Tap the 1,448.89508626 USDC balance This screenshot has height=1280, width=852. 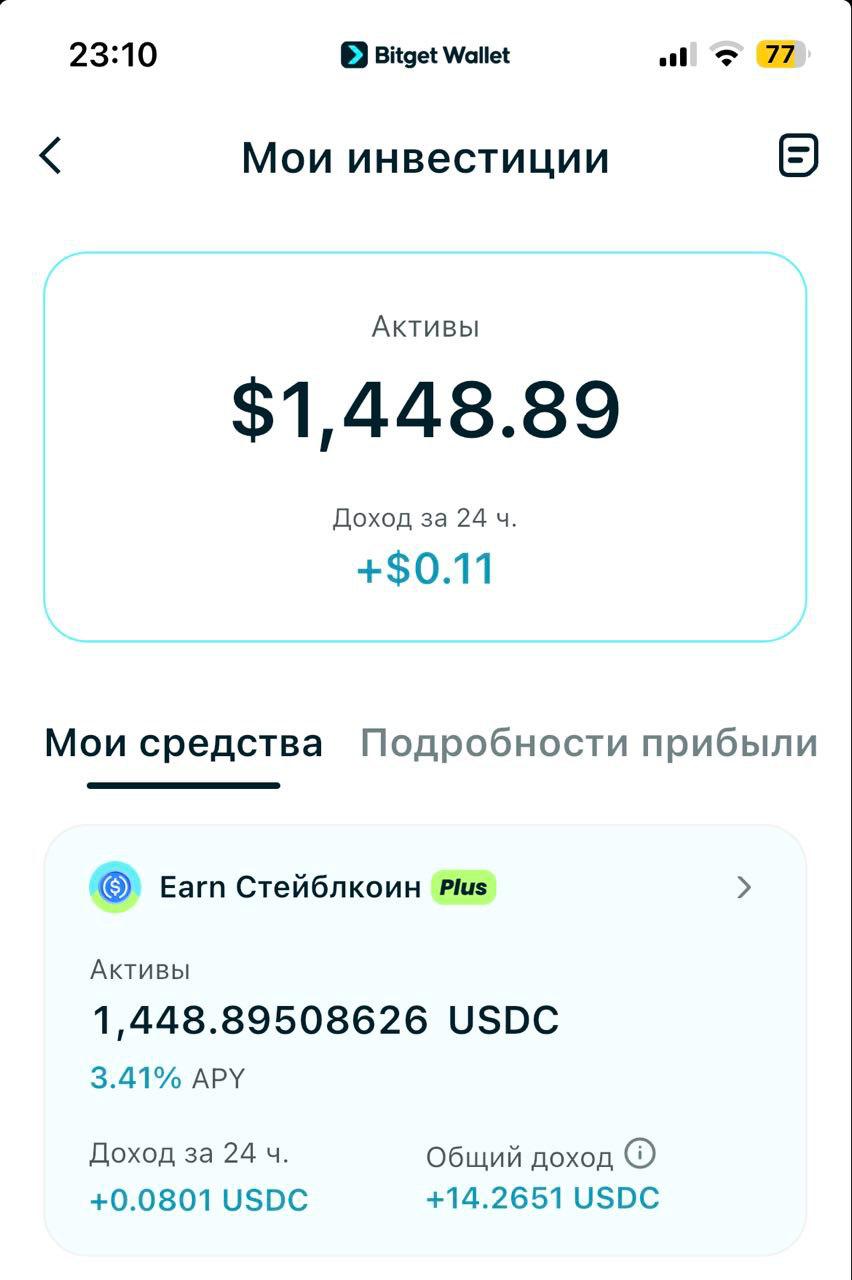324,1018
